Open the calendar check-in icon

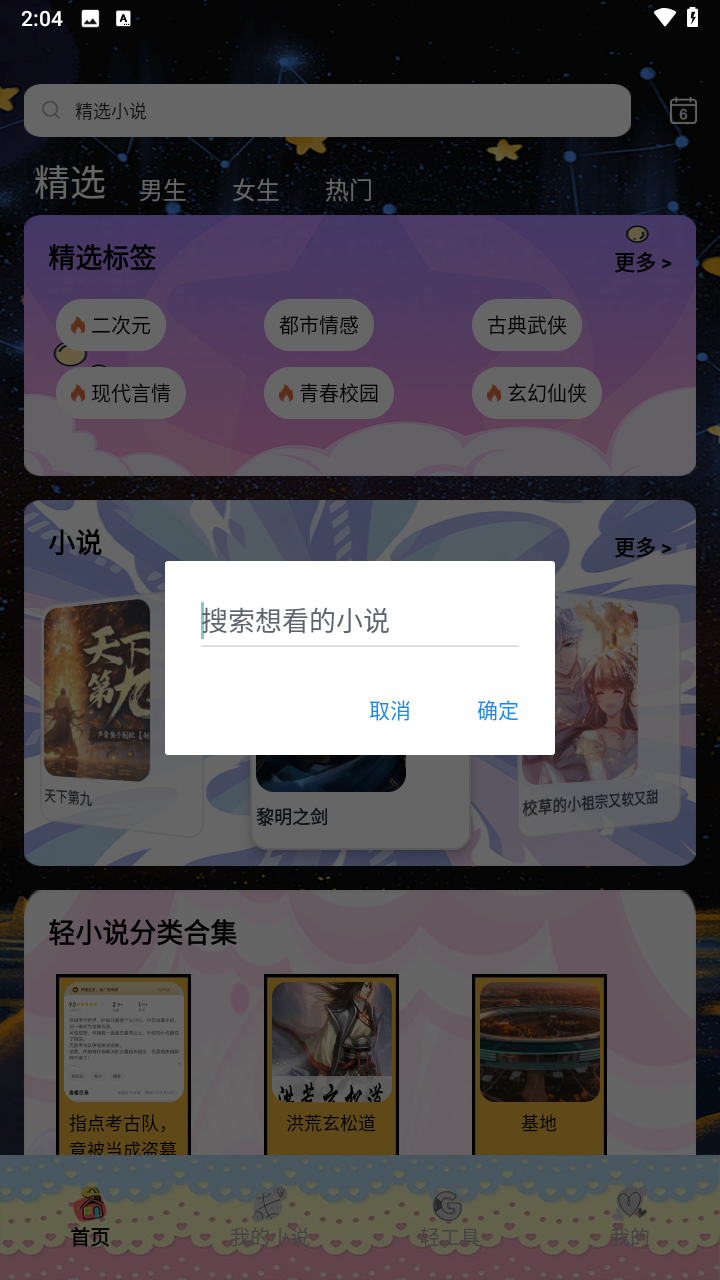tap(681, 110)
